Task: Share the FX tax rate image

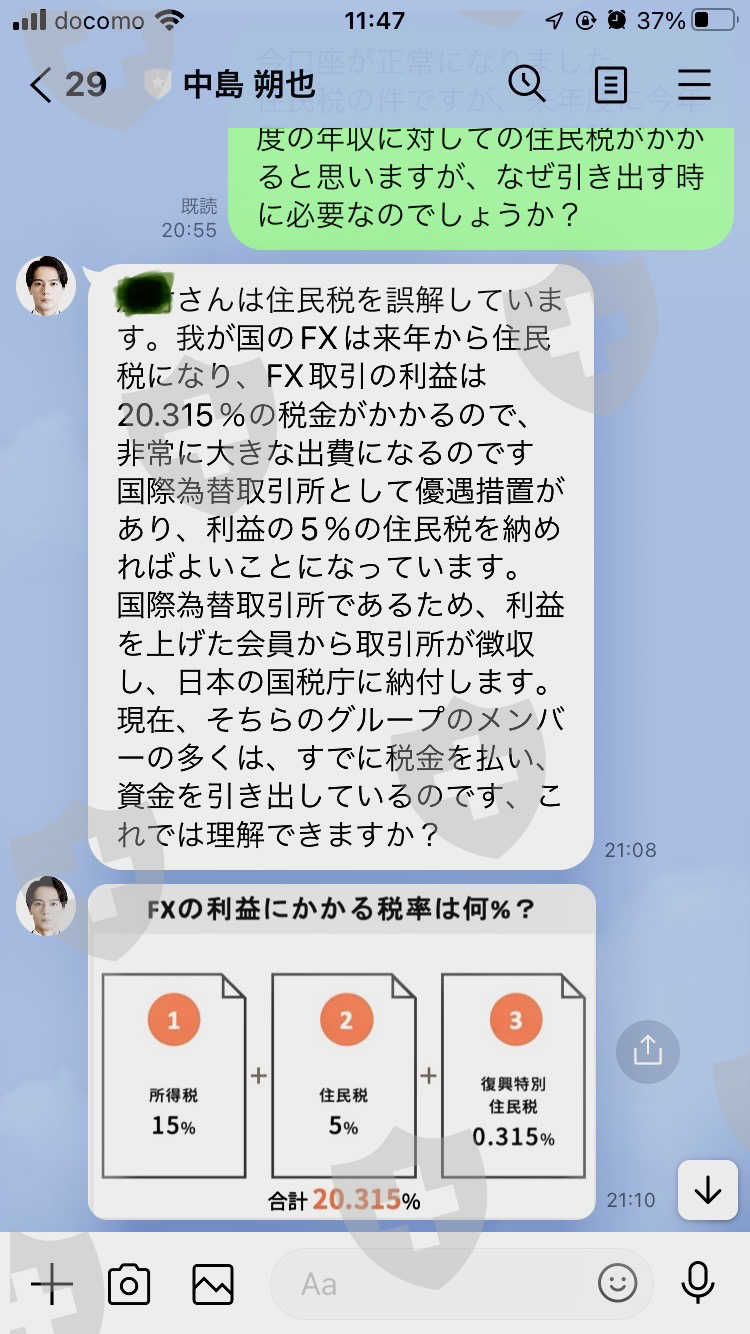Action: pos(647,1051)
